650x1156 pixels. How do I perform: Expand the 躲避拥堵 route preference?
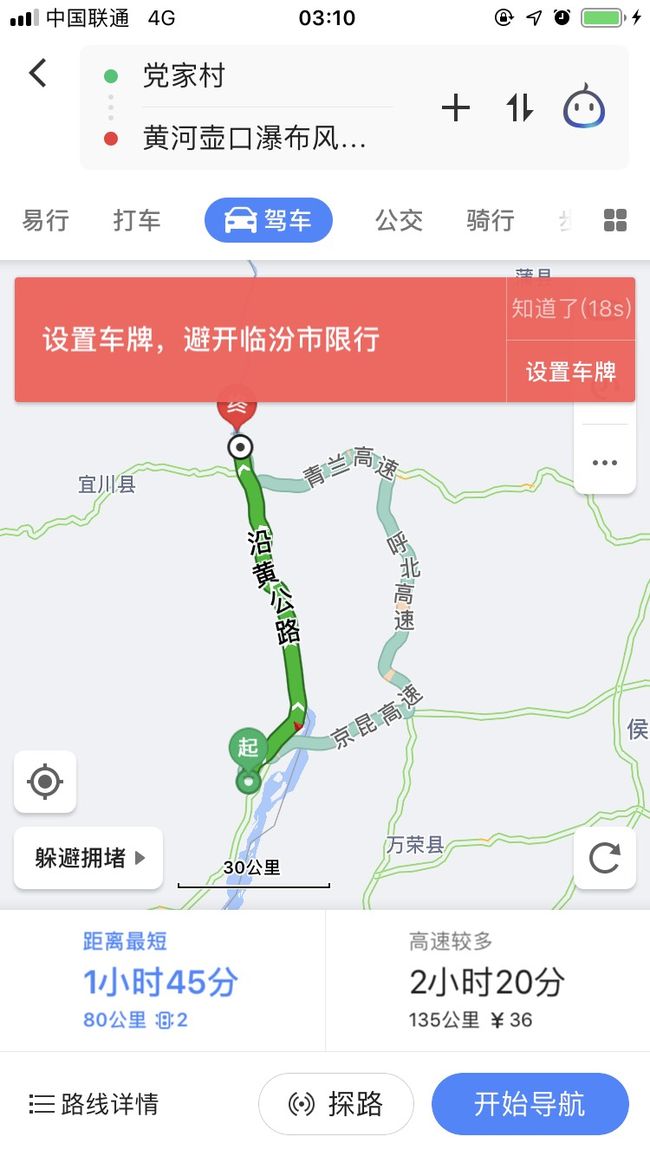(x=88, y=858)
